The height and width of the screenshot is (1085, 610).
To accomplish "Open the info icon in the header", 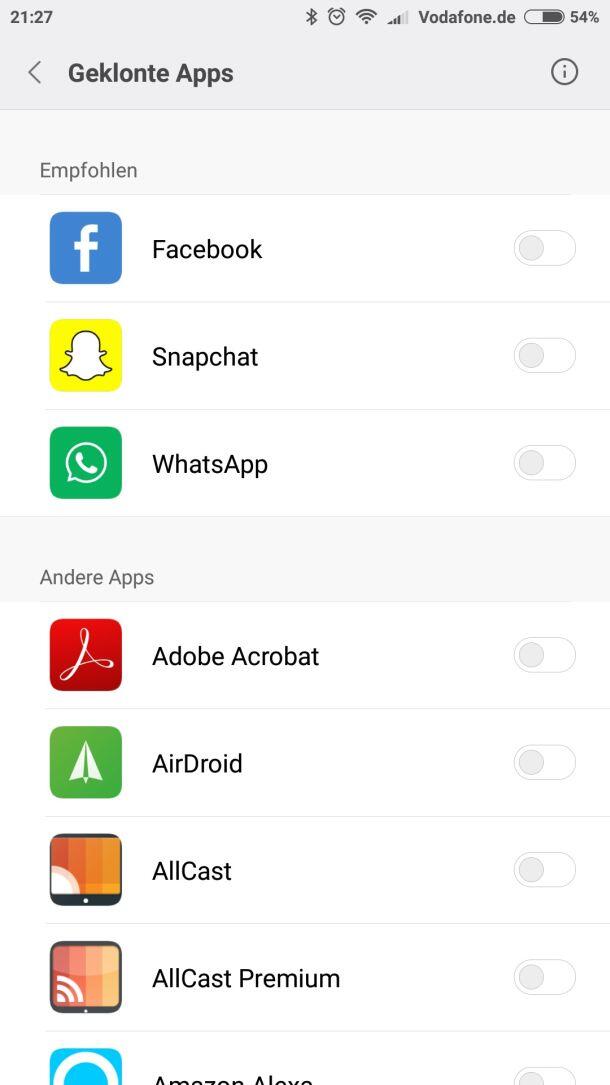I will tap(565, 72).
